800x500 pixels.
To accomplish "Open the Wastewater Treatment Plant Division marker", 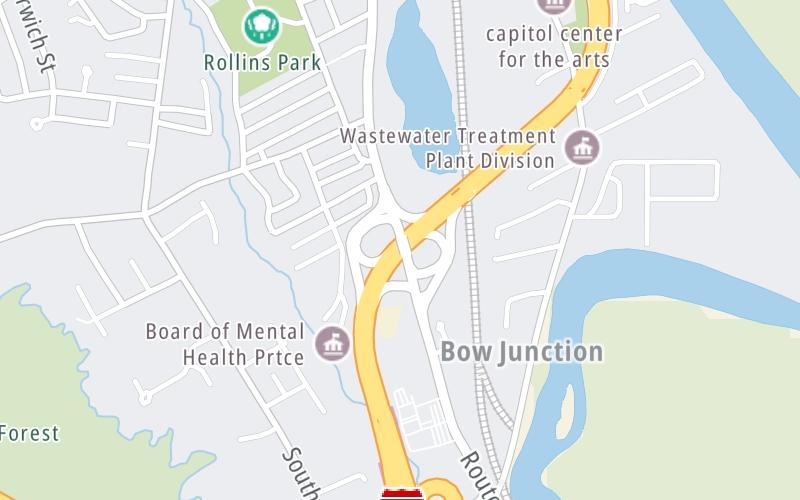I will pyautogui.click(x=582, y=148).
